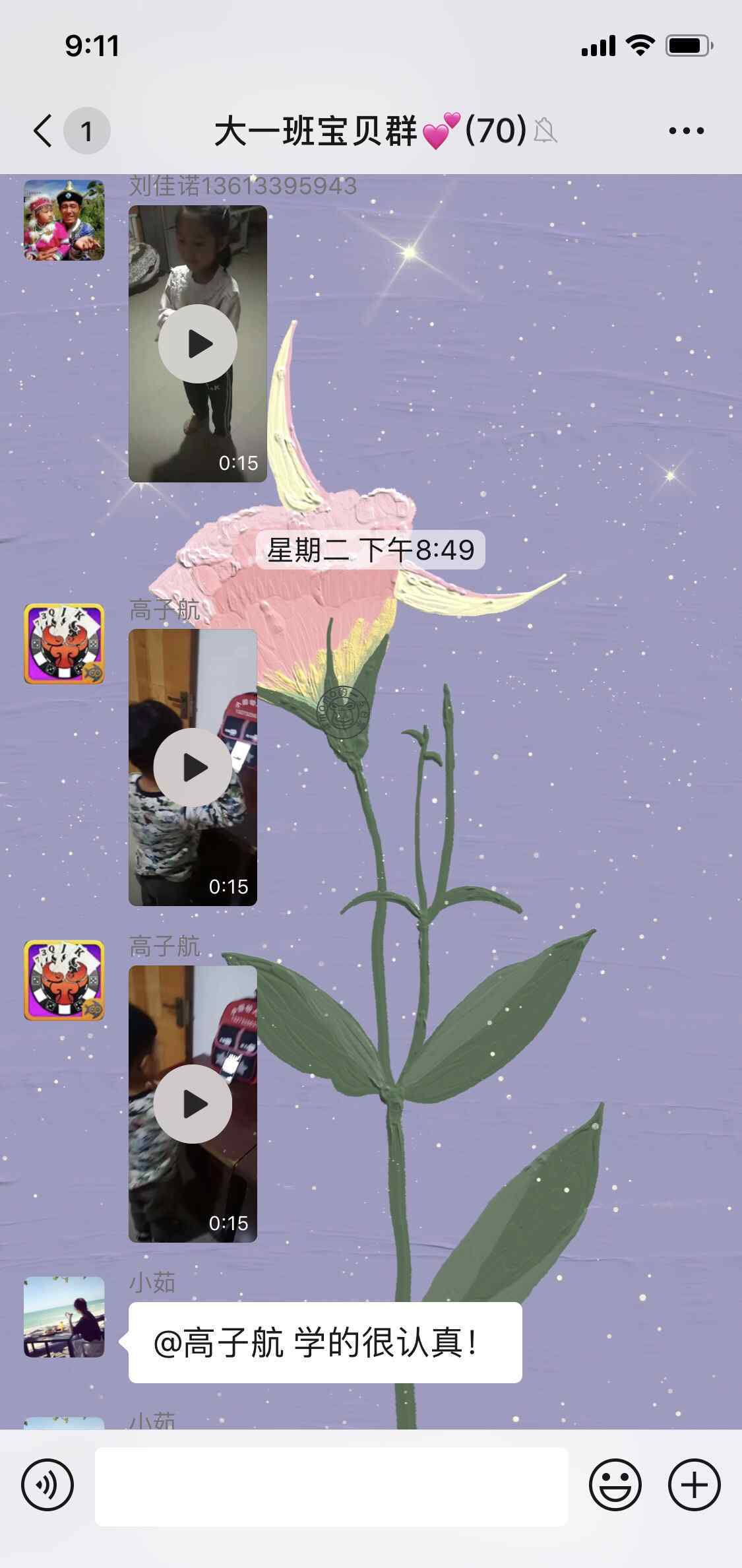Play the video sent by 刘佳诺
Screen dimensions: 742x1568
click(x=198, y=344)
